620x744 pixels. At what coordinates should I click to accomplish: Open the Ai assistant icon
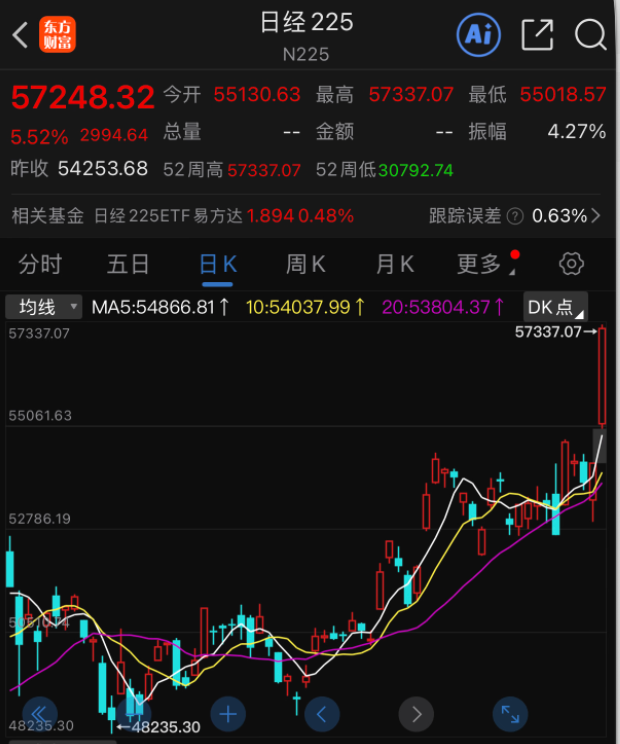tap(478, 36)
